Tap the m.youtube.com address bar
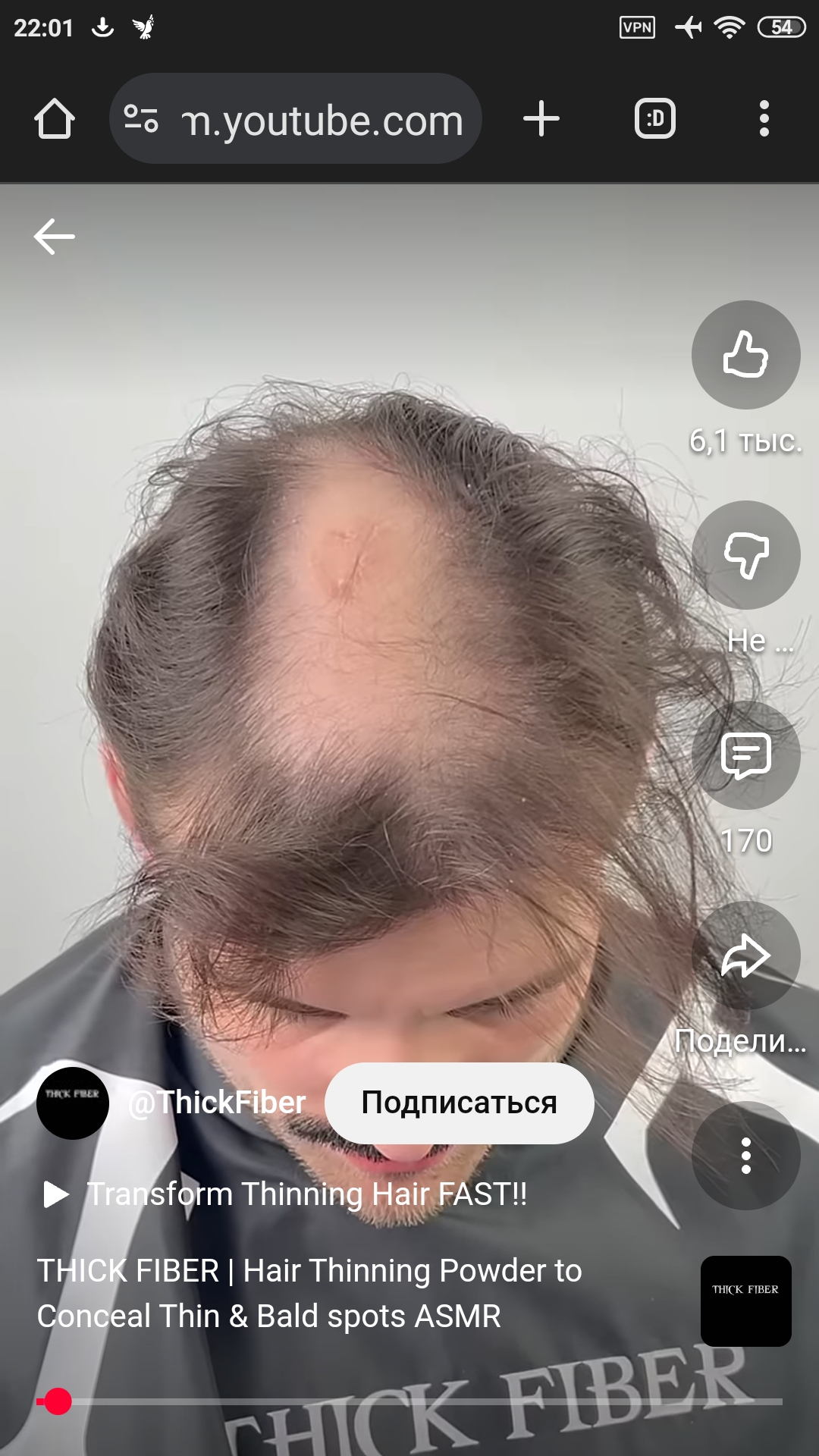This screenshot has height=1456, width=819. [x=322, y=120]
